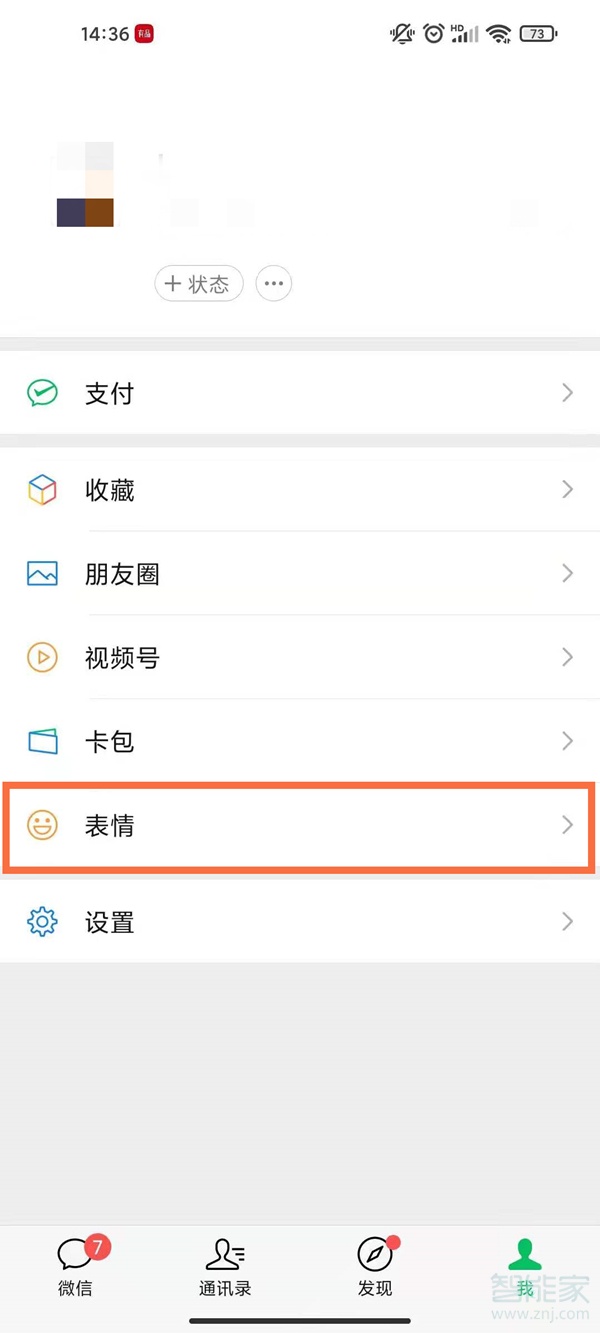Open 视频号 channels
Screen dimensions: 600x1333
click(x=300, y=658)
